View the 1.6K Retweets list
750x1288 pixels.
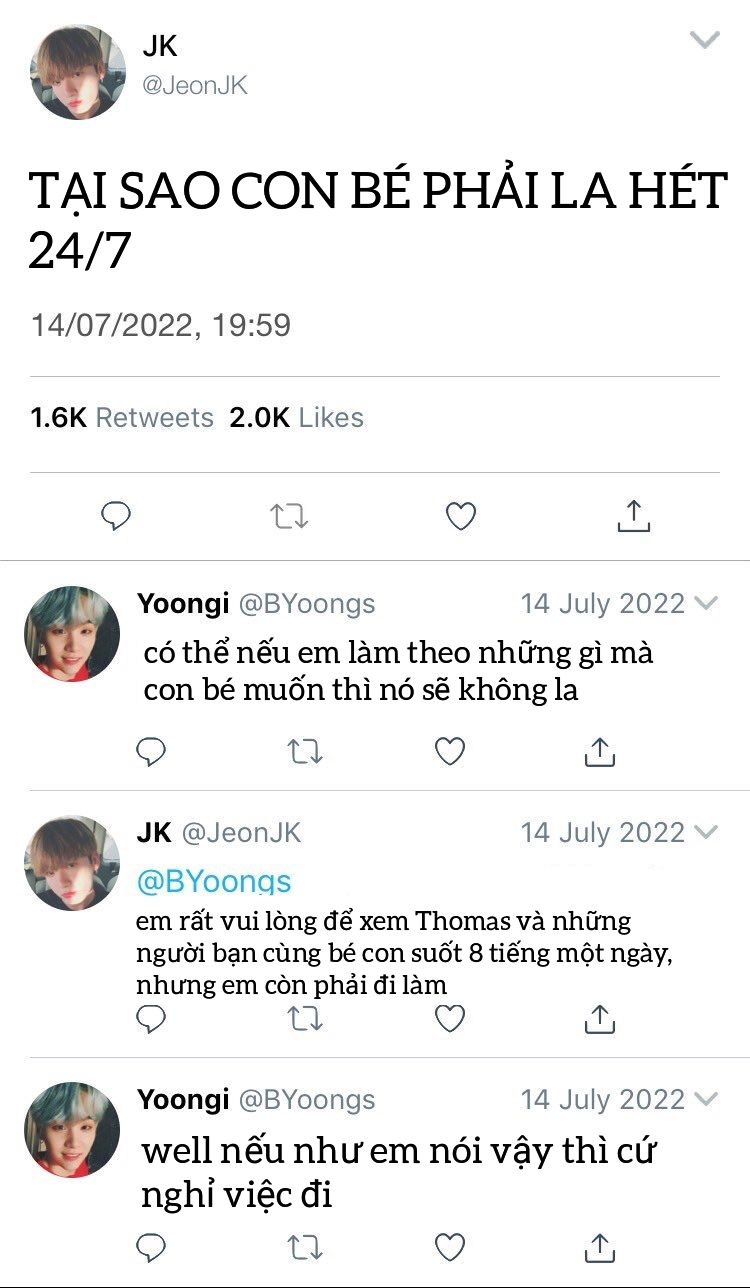(x=122, y=418)
